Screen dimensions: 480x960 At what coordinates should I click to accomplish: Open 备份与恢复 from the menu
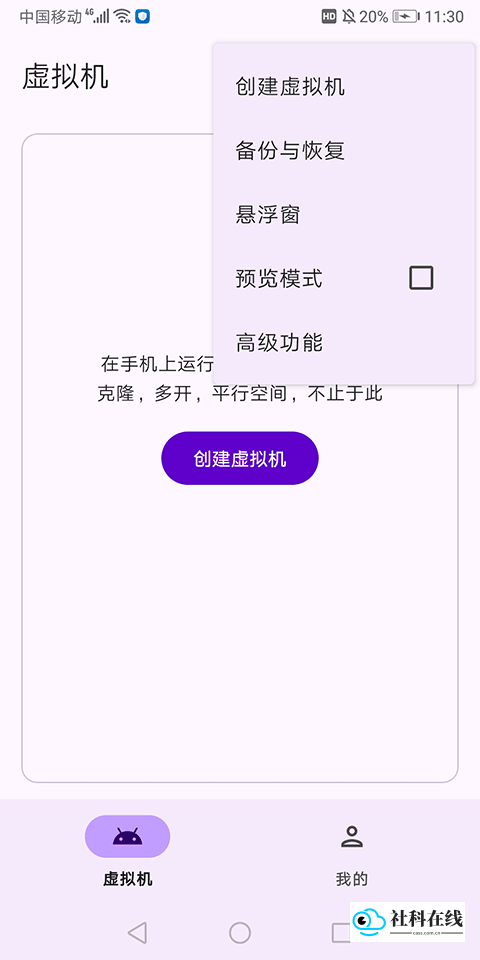coord(343,151)
